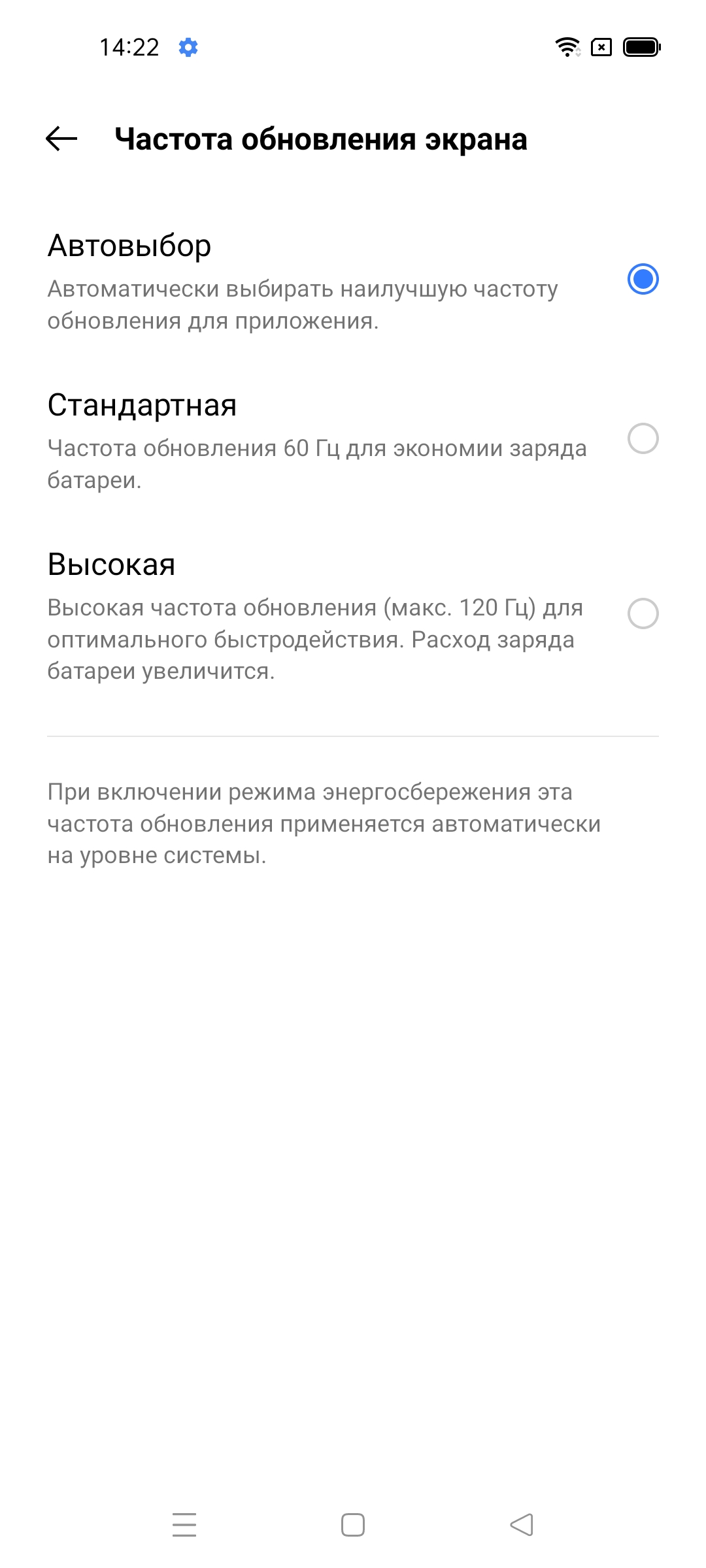Image resolution: width=706 pixels, height=1568 pixels.
Task: Go back from screen refresh rate settings
Action: pos(61,139)
